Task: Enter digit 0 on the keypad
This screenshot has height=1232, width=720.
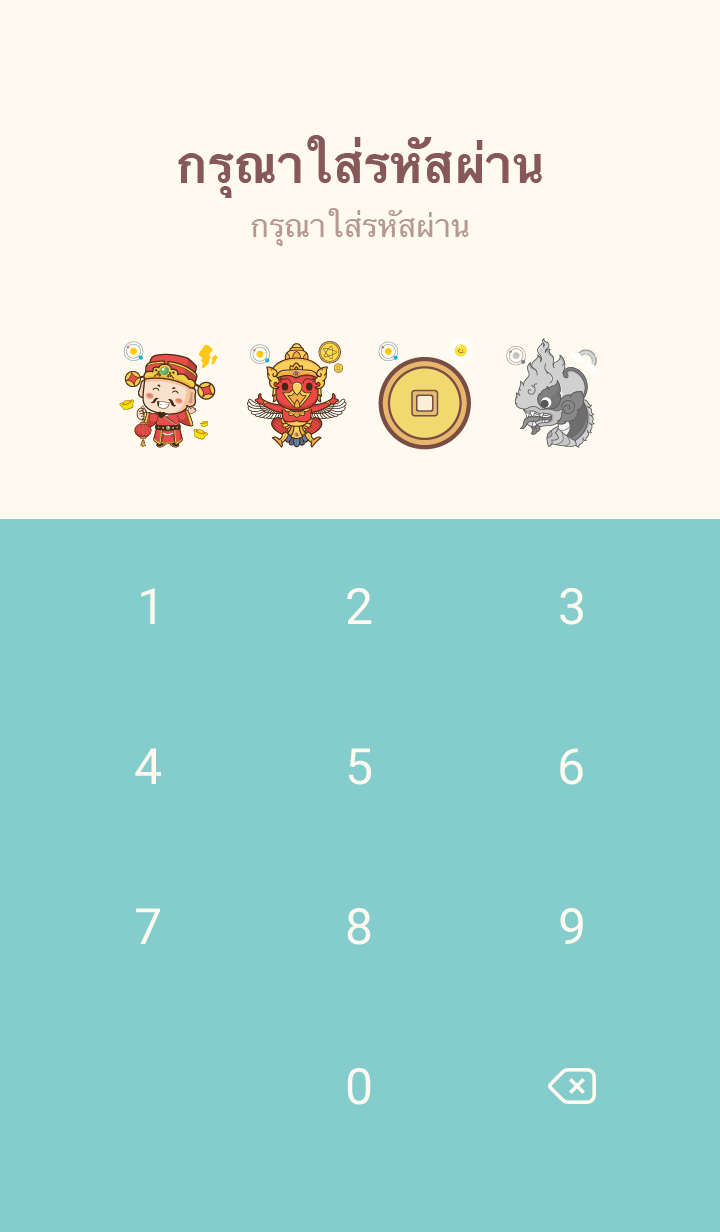Action: pos(359,1087)
